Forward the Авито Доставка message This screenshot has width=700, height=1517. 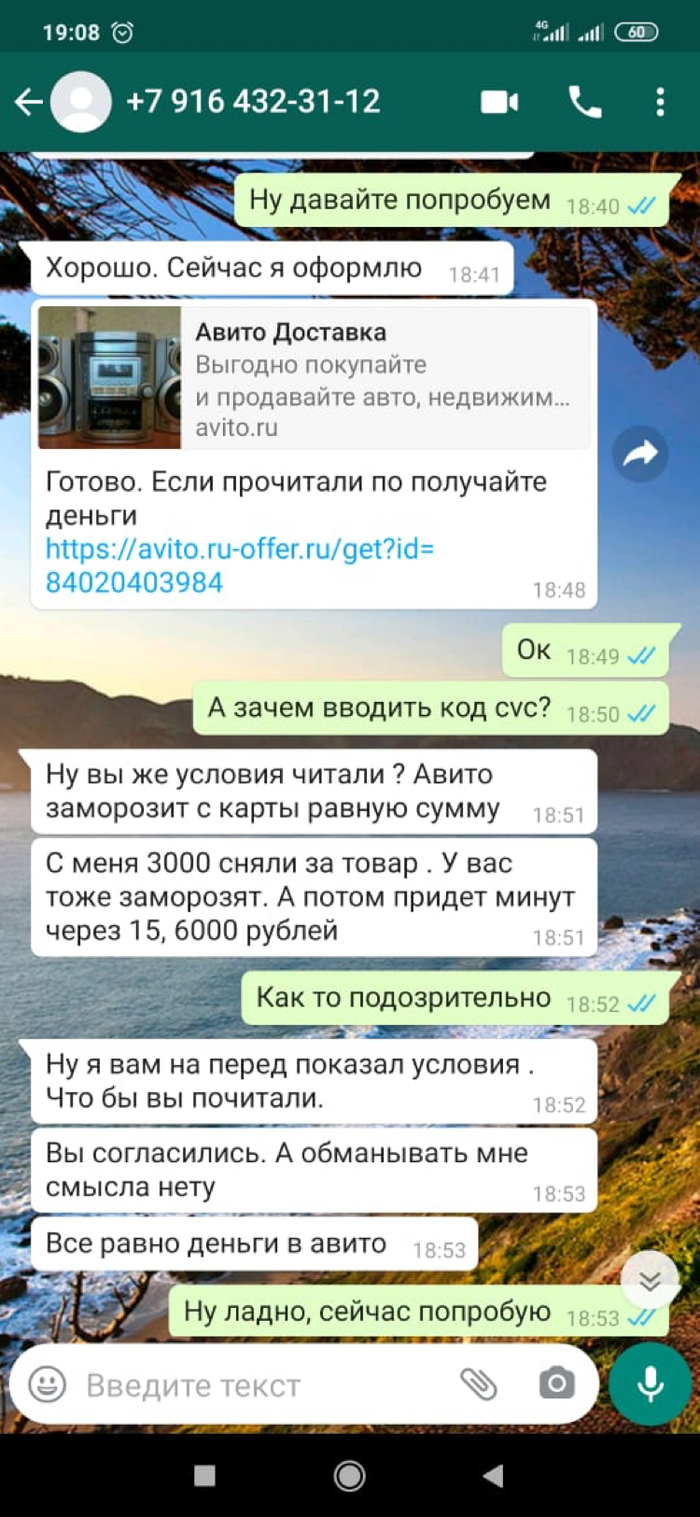pos(640,455)
